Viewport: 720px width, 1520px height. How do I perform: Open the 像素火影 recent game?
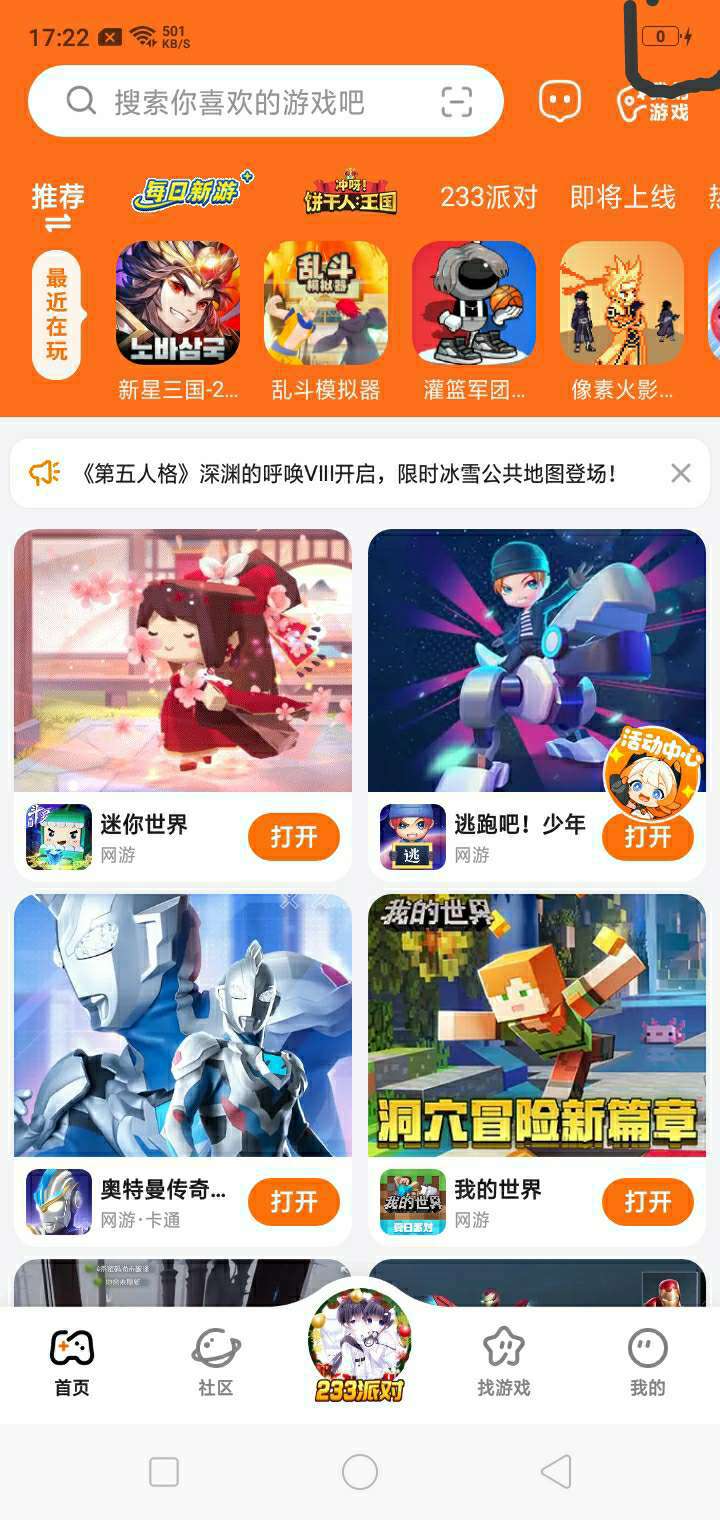point(622,303)
